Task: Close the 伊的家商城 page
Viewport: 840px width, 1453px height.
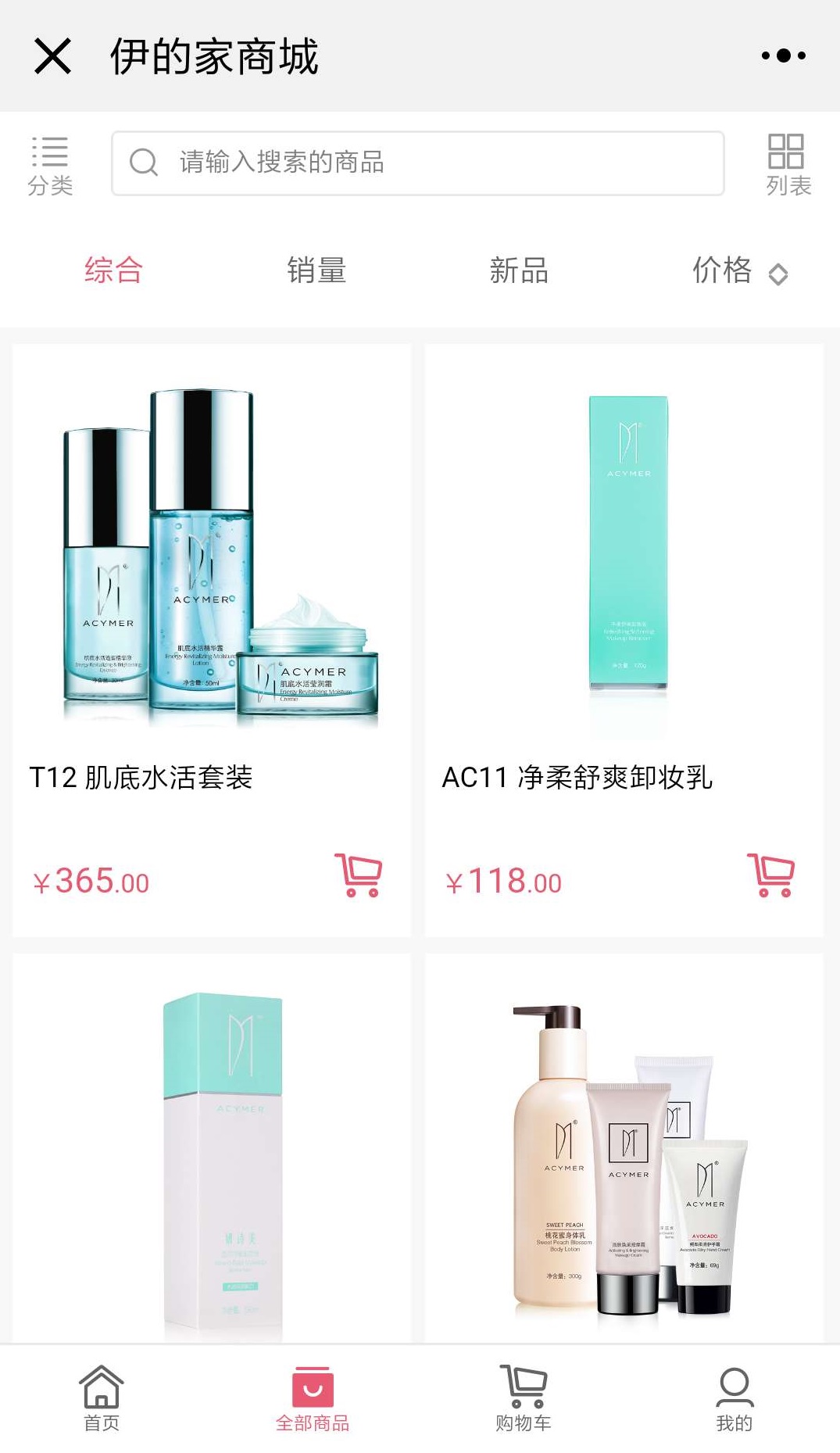Action: coord(53,56)
